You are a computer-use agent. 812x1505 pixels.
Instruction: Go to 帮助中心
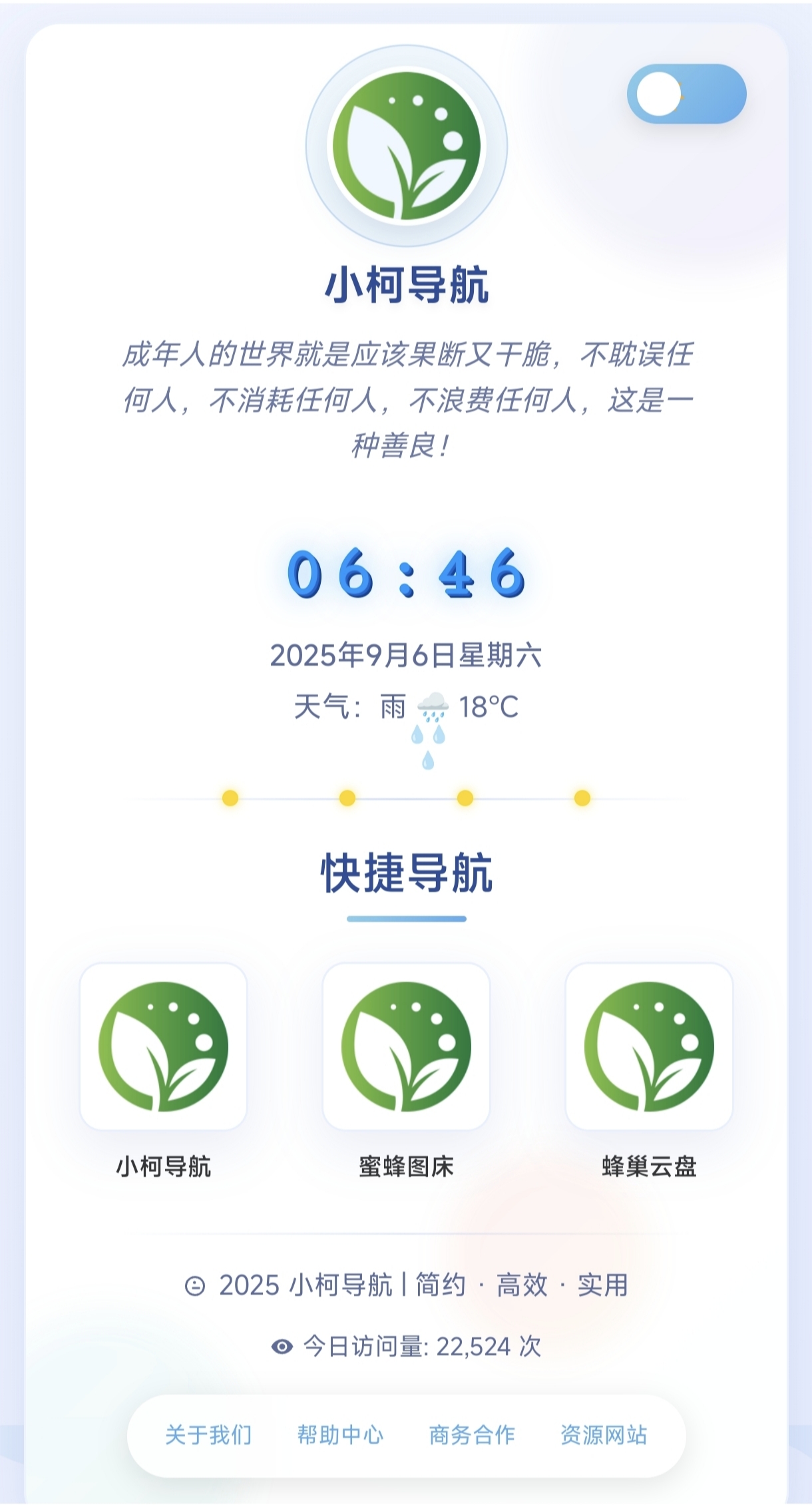340,1434
